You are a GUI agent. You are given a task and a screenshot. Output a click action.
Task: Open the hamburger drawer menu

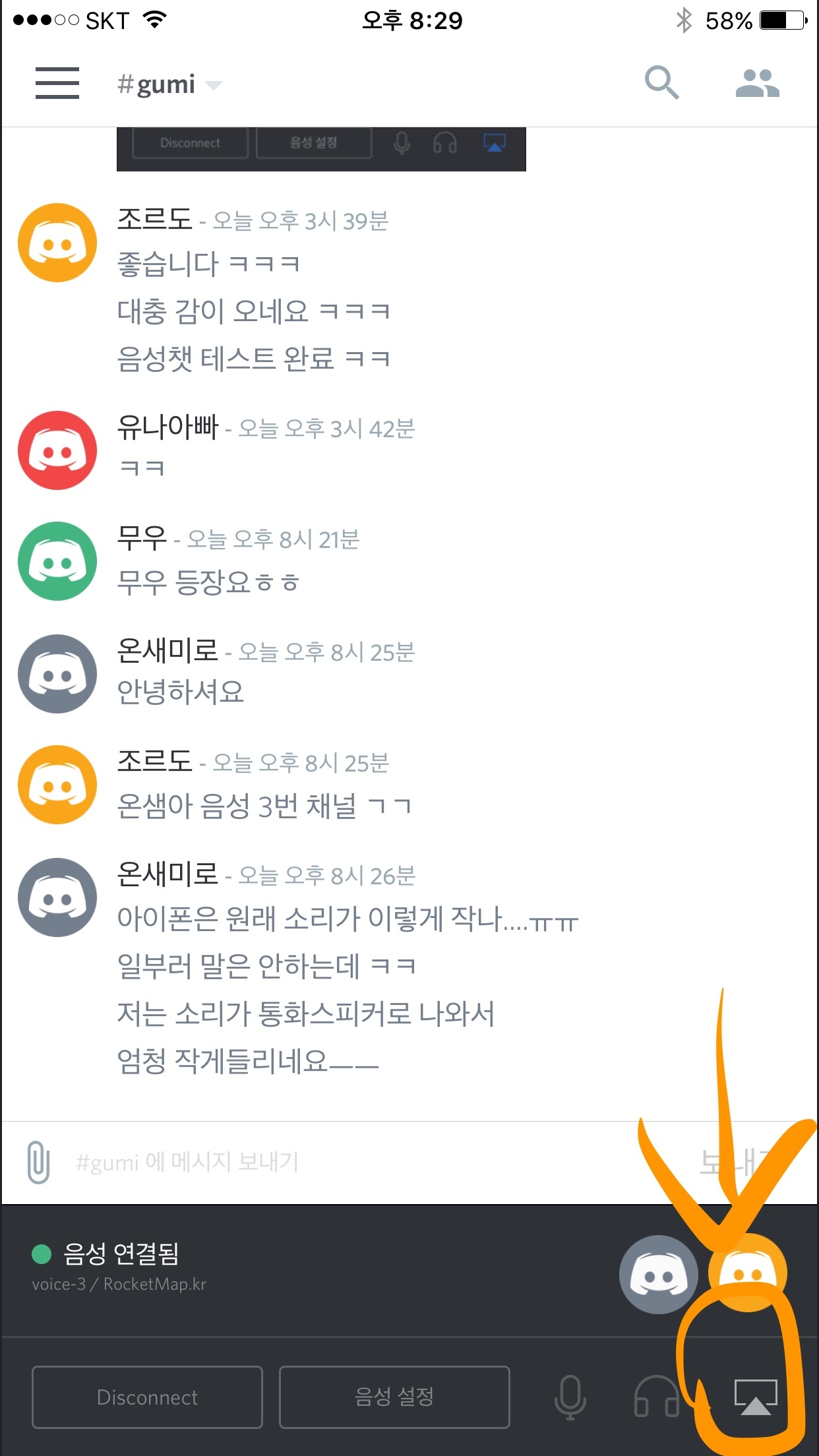(x=57, y=83)
